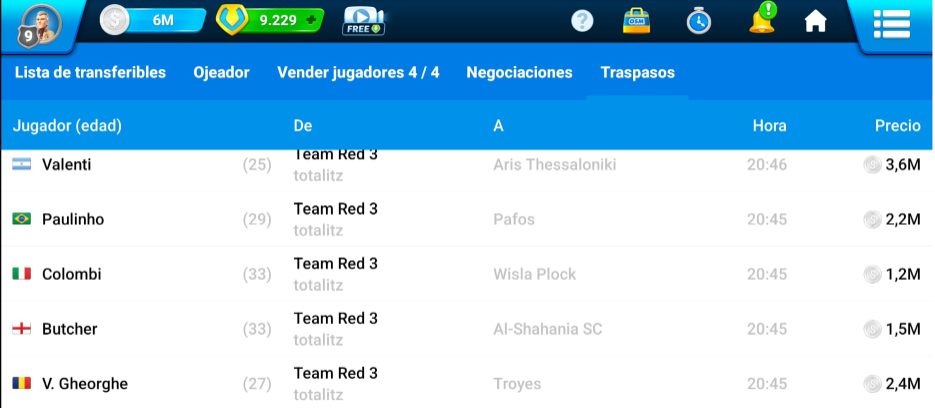Open the OSM business club briefcase

637,21
